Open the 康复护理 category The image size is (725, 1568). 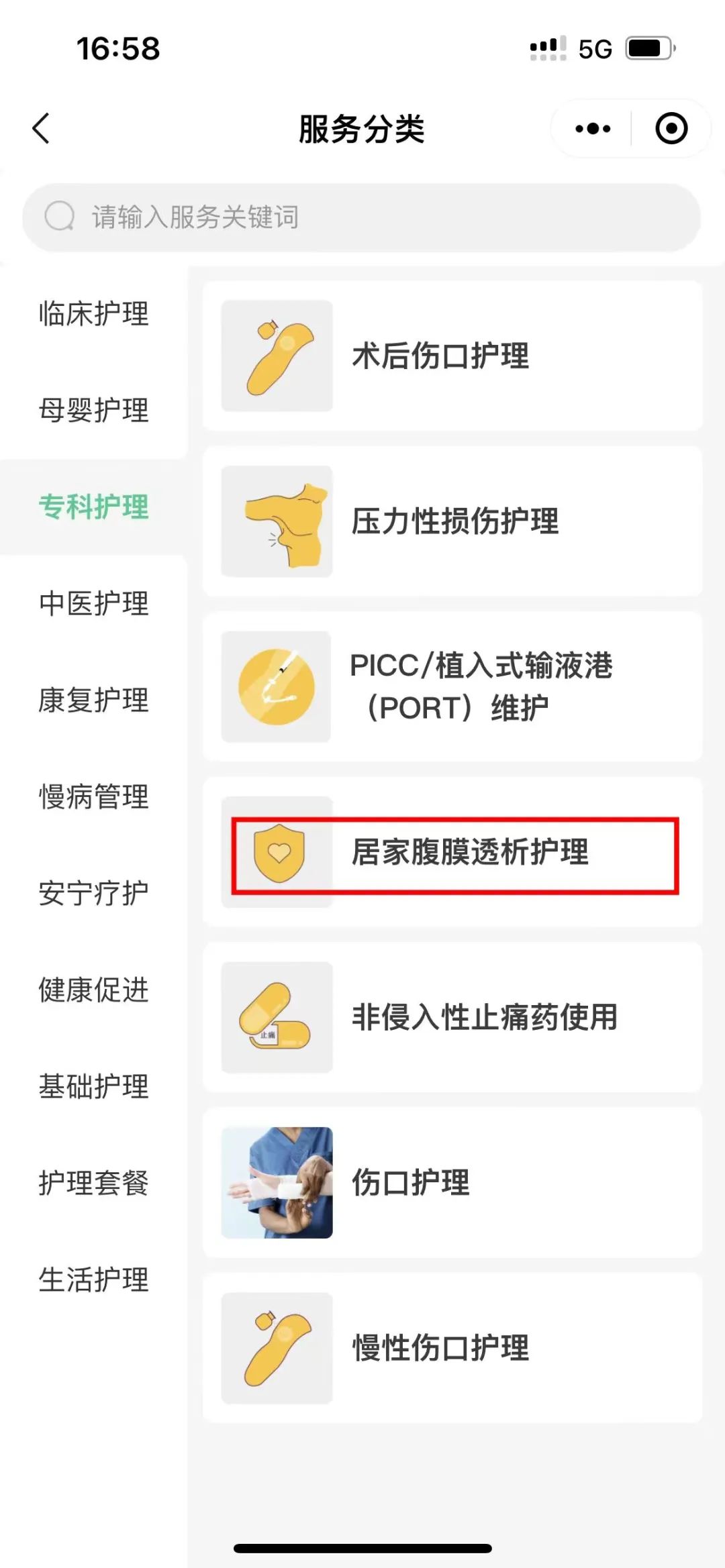pos(93,700)
